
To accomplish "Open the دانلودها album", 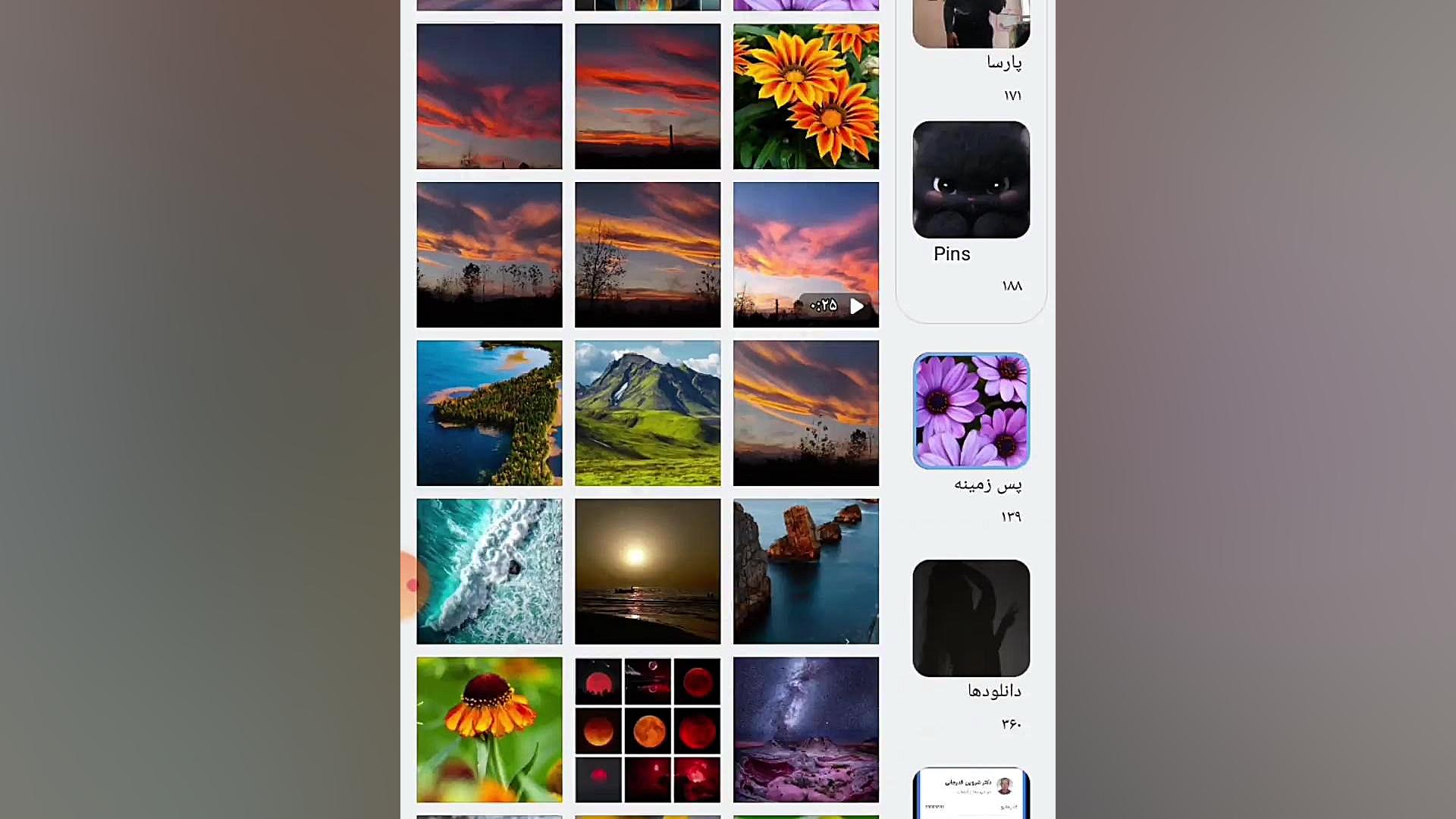I will tap(971, 618).
